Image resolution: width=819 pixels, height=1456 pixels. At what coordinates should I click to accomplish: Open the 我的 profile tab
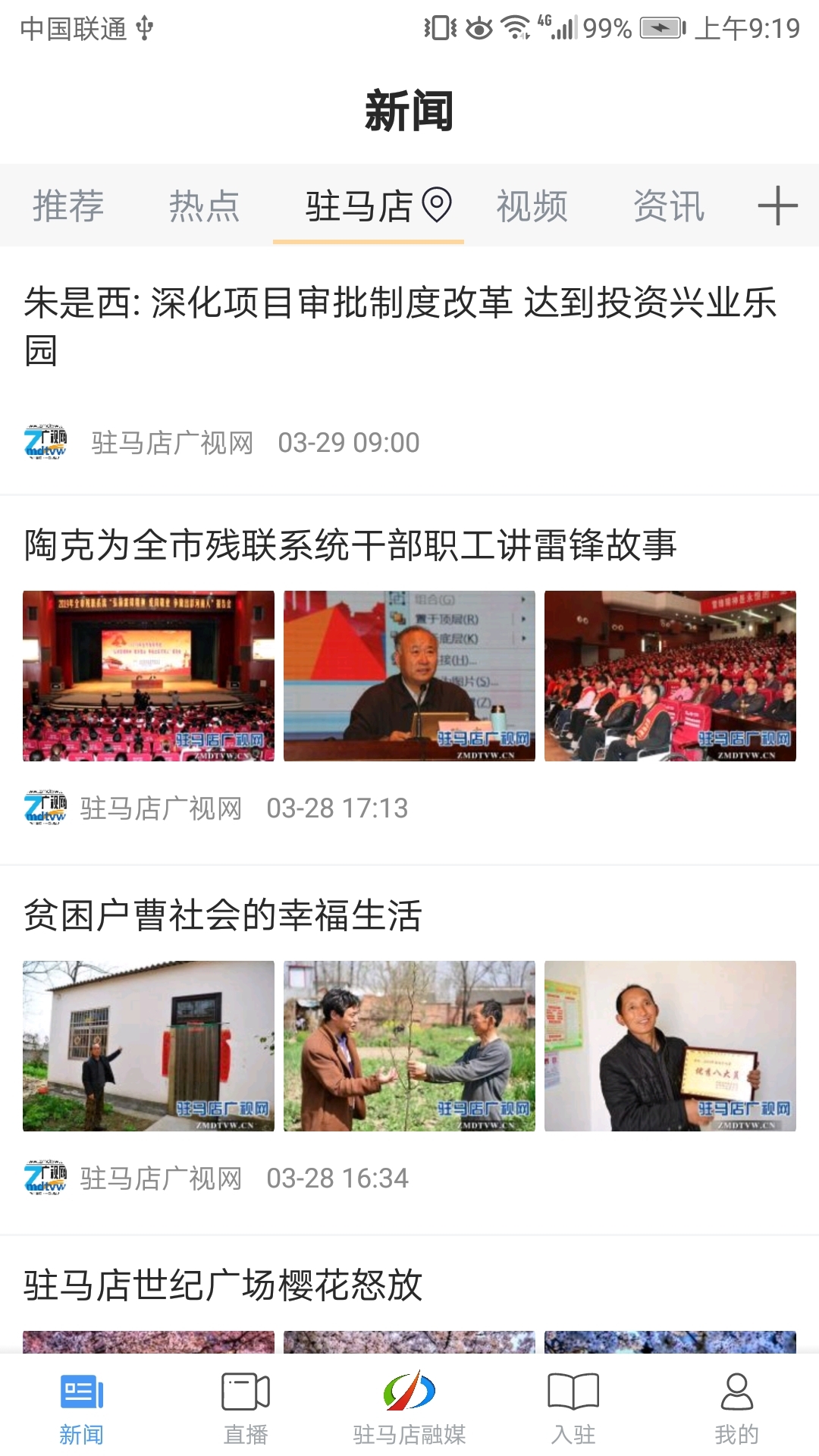pyautogui.click(x=736, y=1407)
